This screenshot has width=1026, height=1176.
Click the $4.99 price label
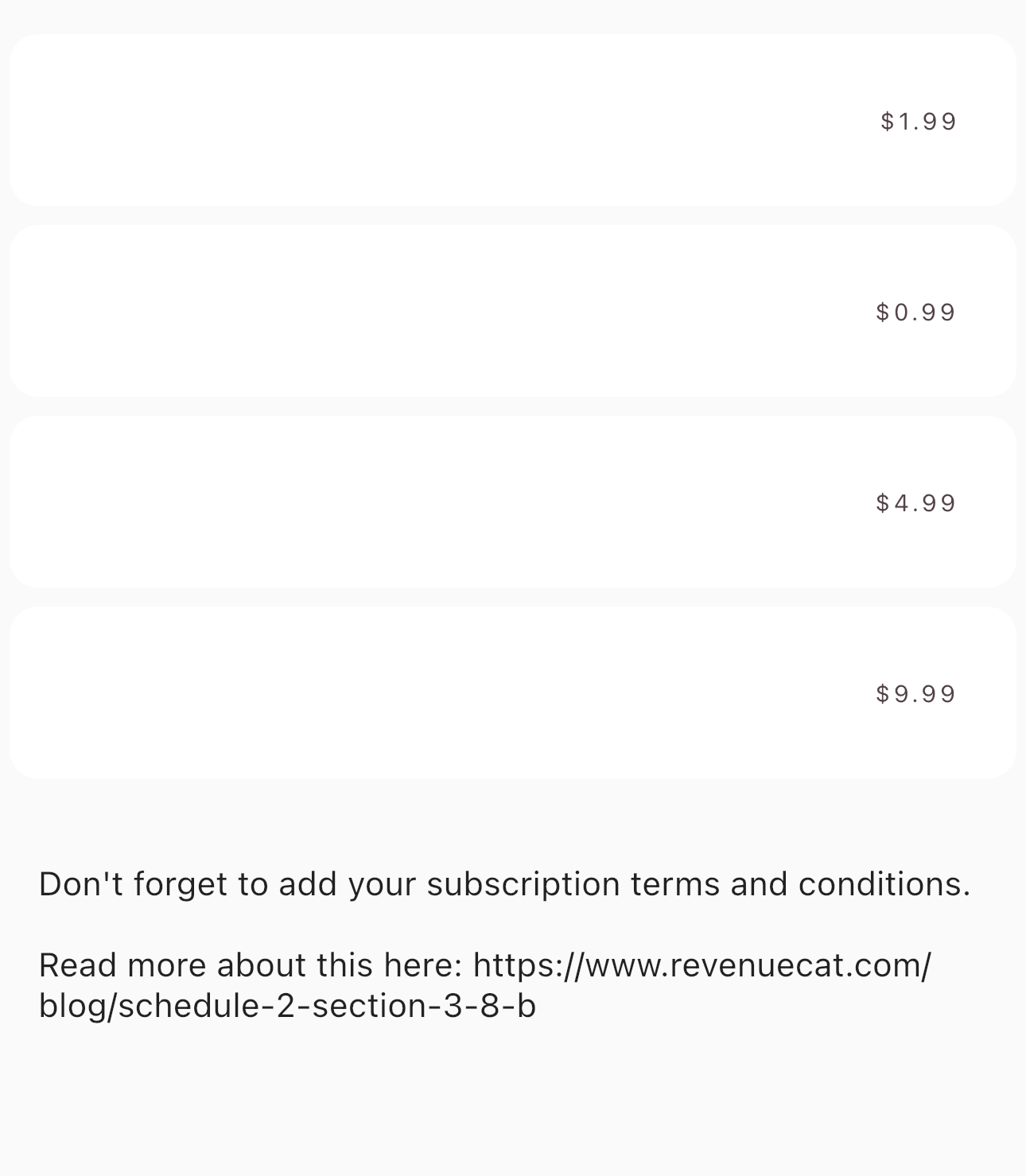point(915,502)
